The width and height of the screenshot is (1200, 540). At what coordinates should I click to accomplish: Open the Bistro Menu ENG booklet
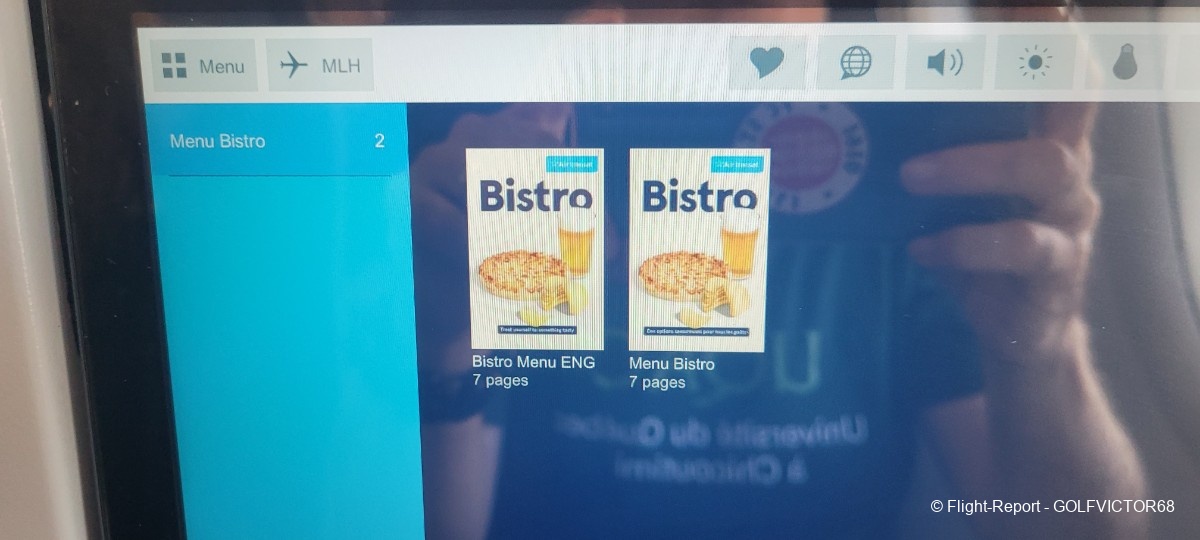coord(536,249)
